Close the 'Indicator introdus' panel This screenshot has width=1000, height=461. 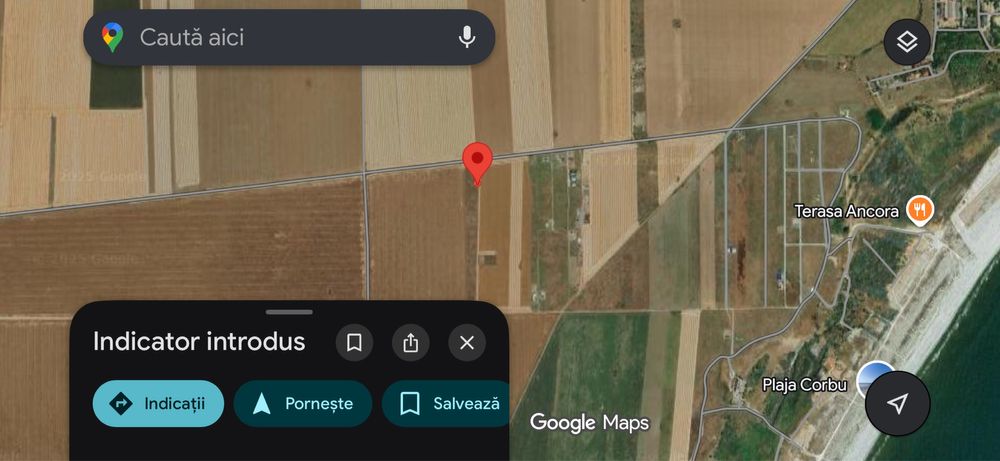tap(466, 343)
